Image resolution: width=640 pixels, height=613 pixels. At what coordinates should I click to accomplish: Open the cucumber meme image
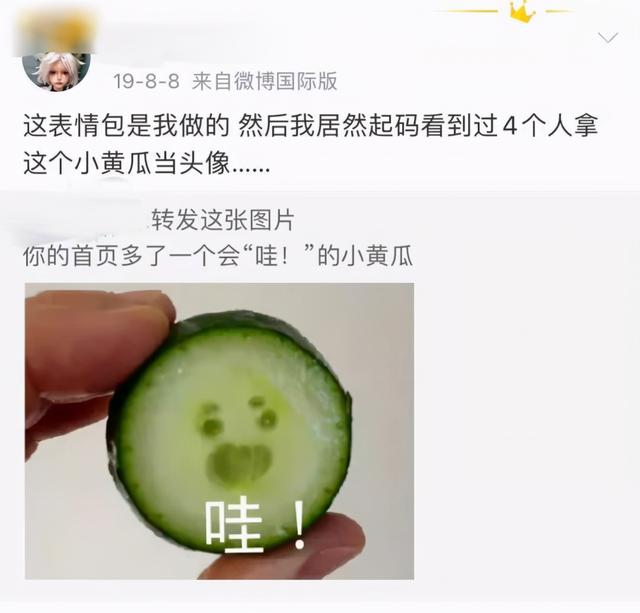[x=219, y=430]
